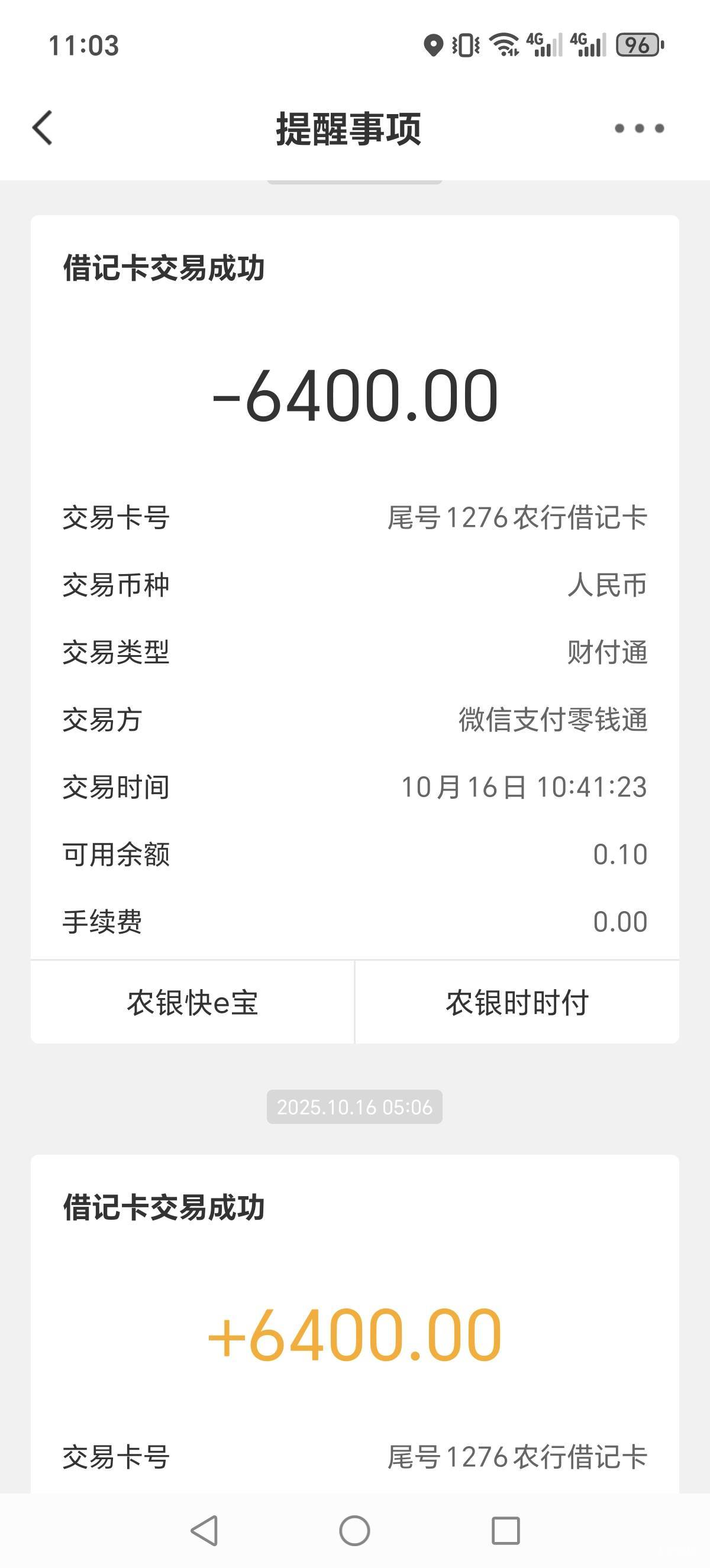Open the +6400.00 transaction card
The image size is (710, 1568).
coord(354,1333)
